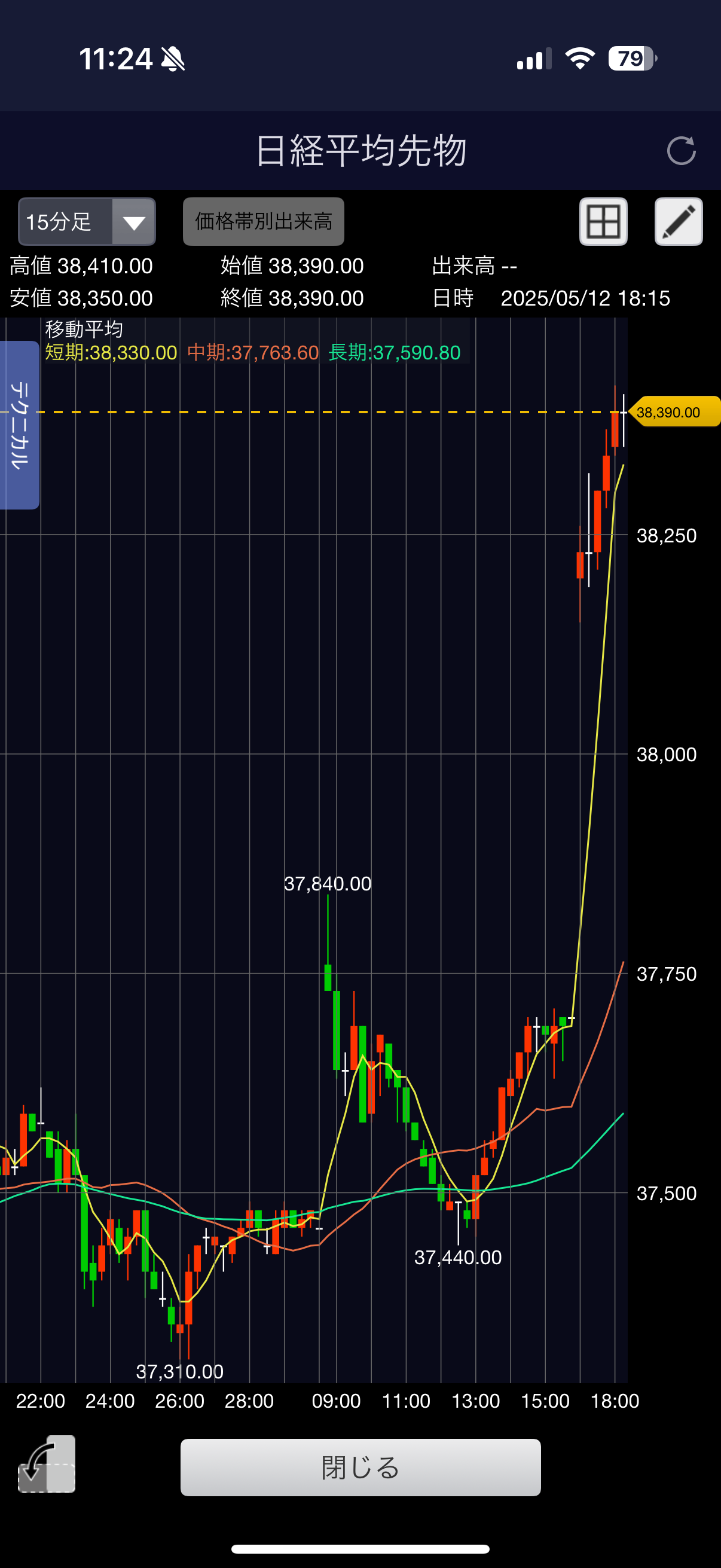The height and width of the screenshot is (1568, 721).
Task: Open drawing tools with the pencil icon
Action: [679, 221]
